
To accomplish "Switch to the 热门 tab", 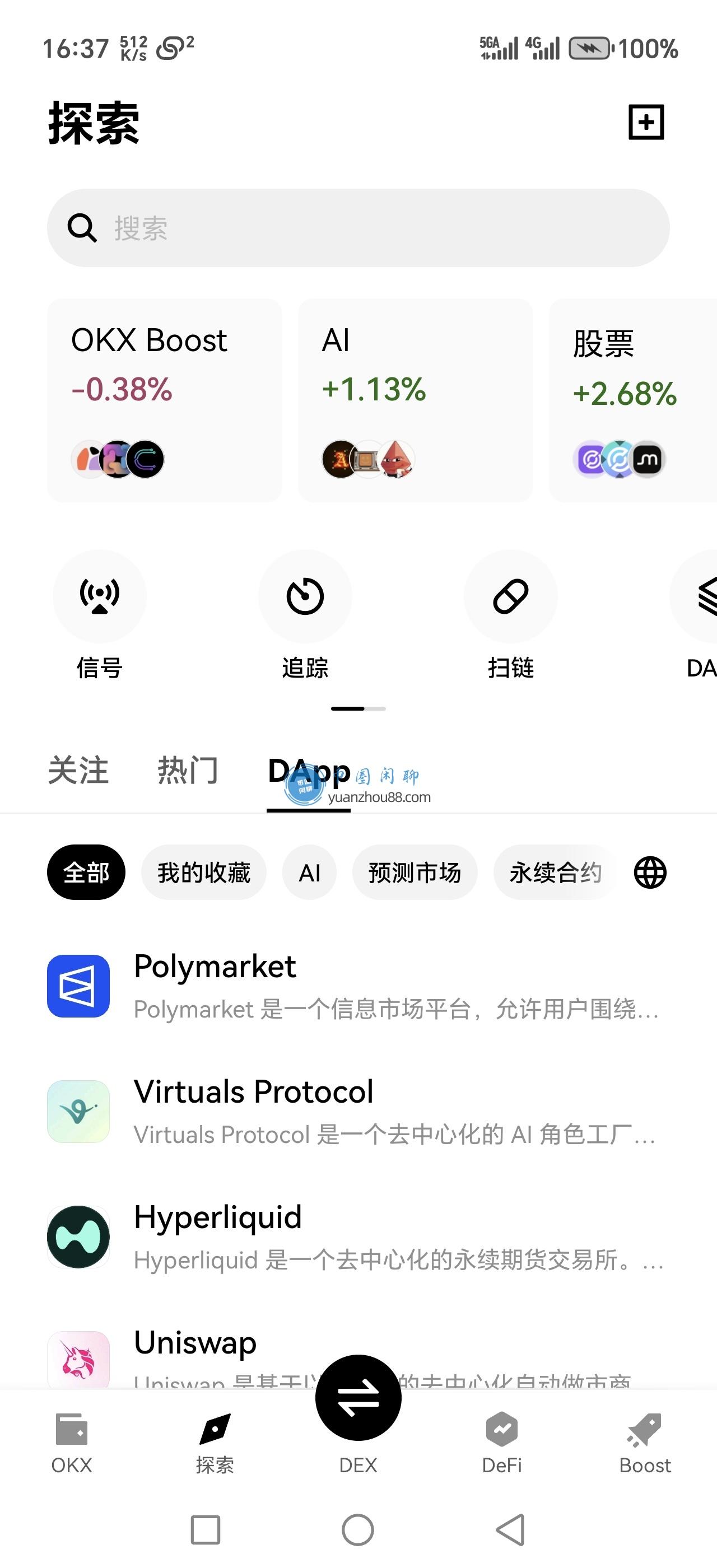I will [x=188, y=771].
